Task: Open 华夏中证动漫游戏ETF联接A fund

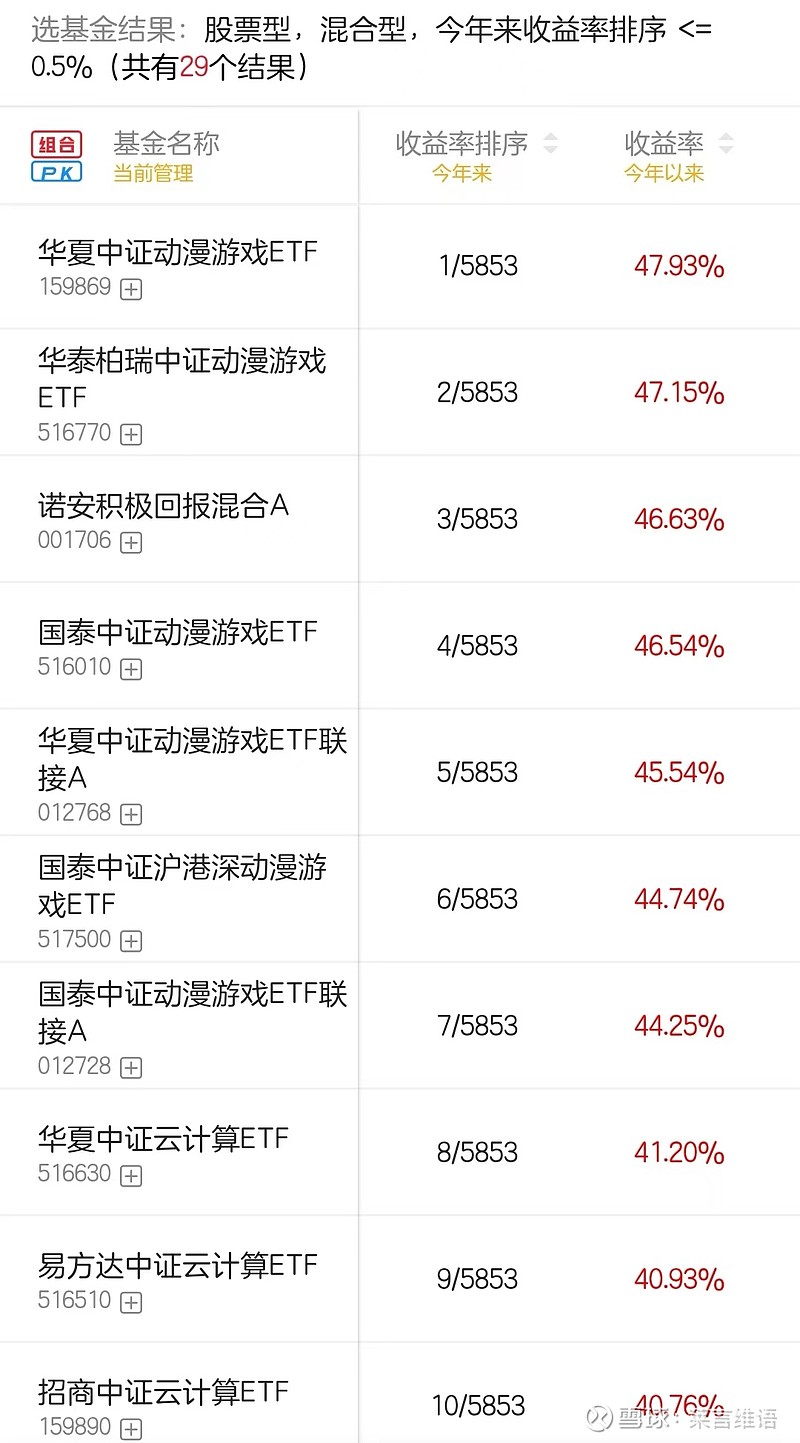Action: [x=193, y=758]
